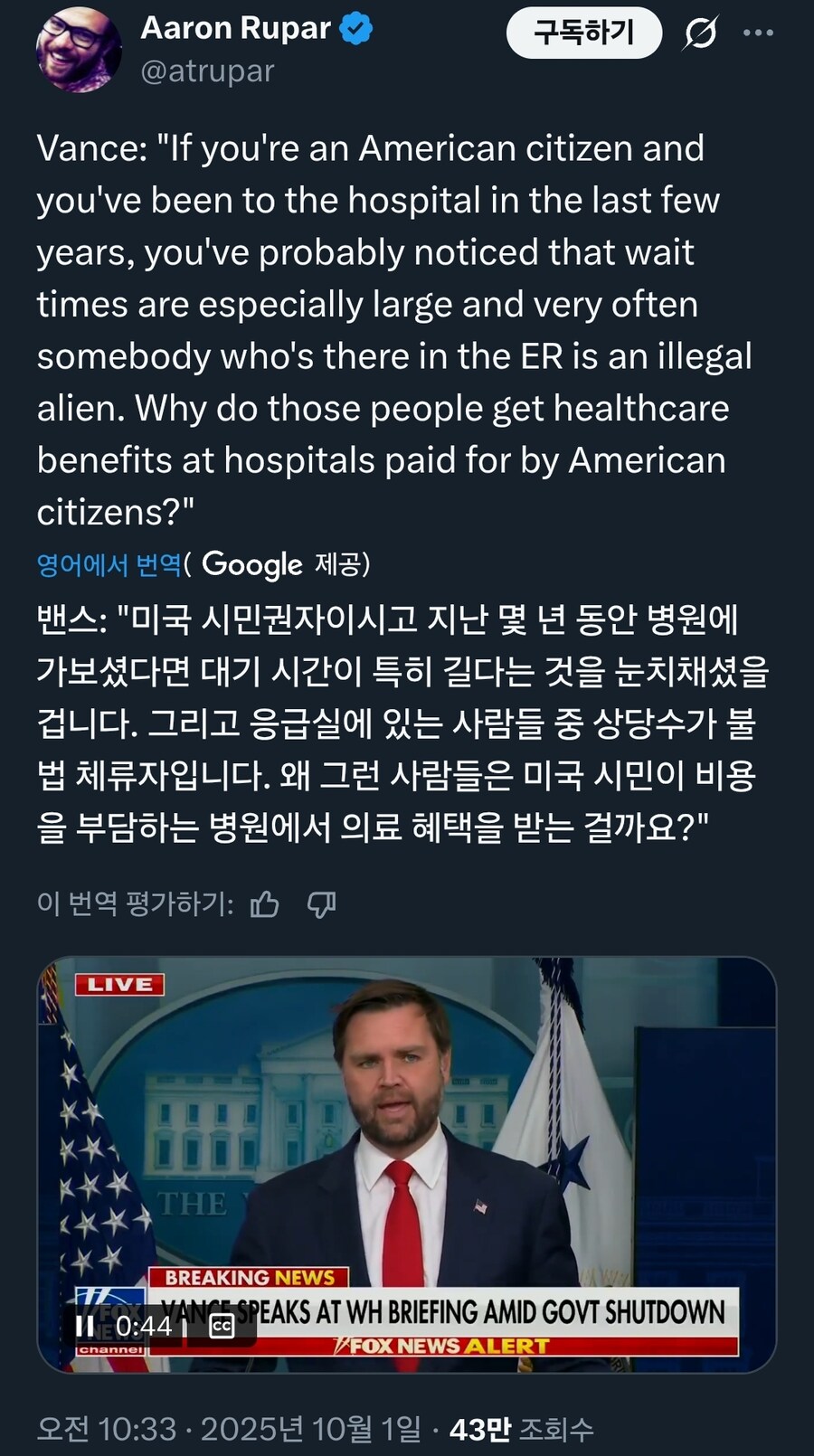Open the Grok icon next to subscribe
Viewport: 814px width, 1456px height.
point(701,33)
